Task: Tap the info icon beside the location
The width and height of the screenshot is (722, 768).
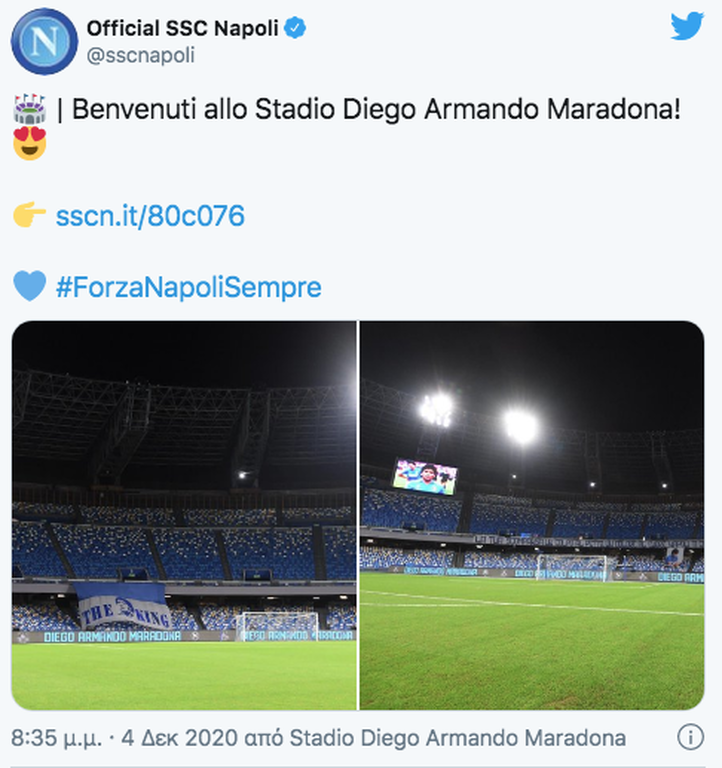Action: [x=690, y=738]
